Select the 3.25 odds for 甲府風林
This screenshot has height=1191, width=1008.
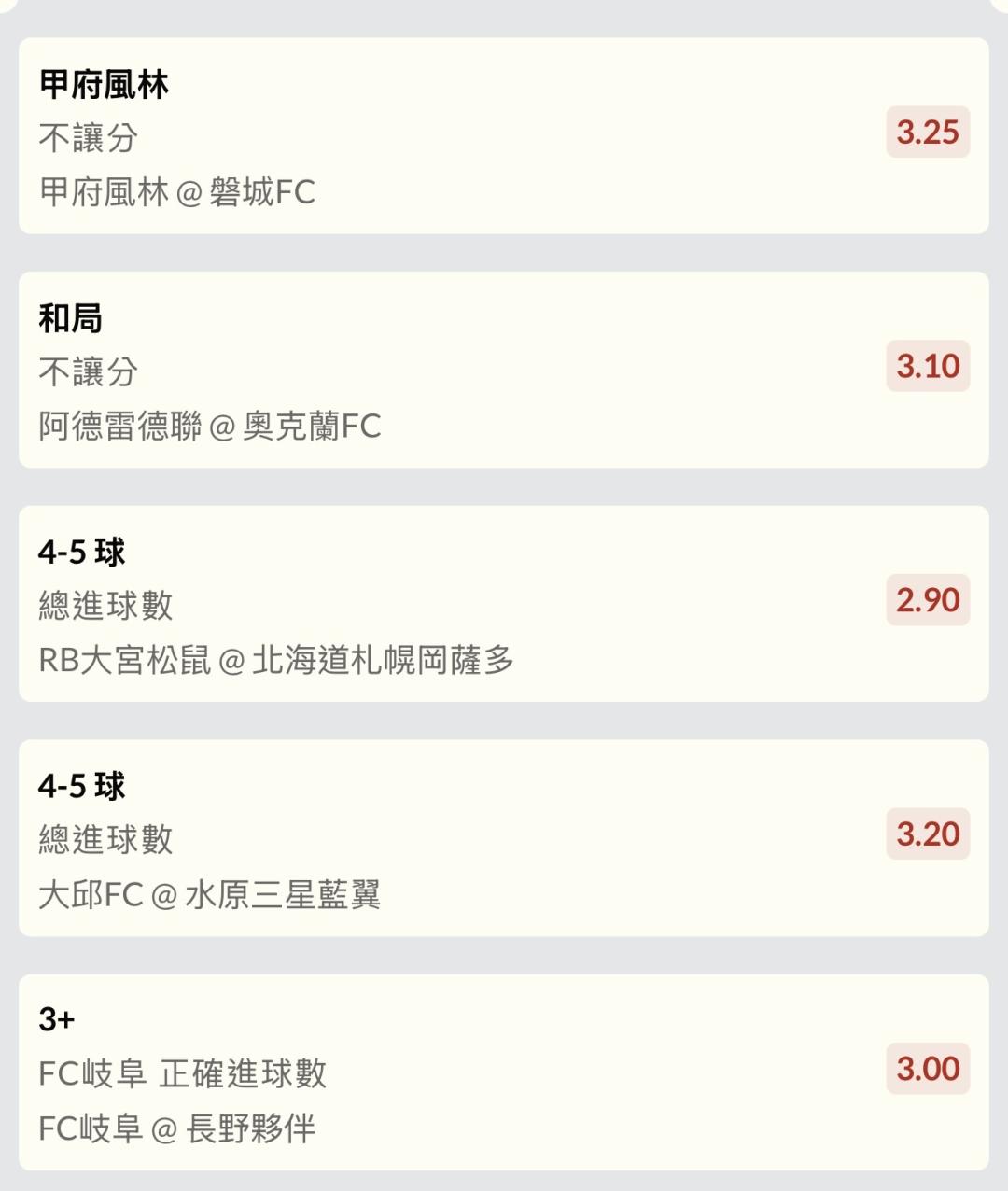(928, 133)
